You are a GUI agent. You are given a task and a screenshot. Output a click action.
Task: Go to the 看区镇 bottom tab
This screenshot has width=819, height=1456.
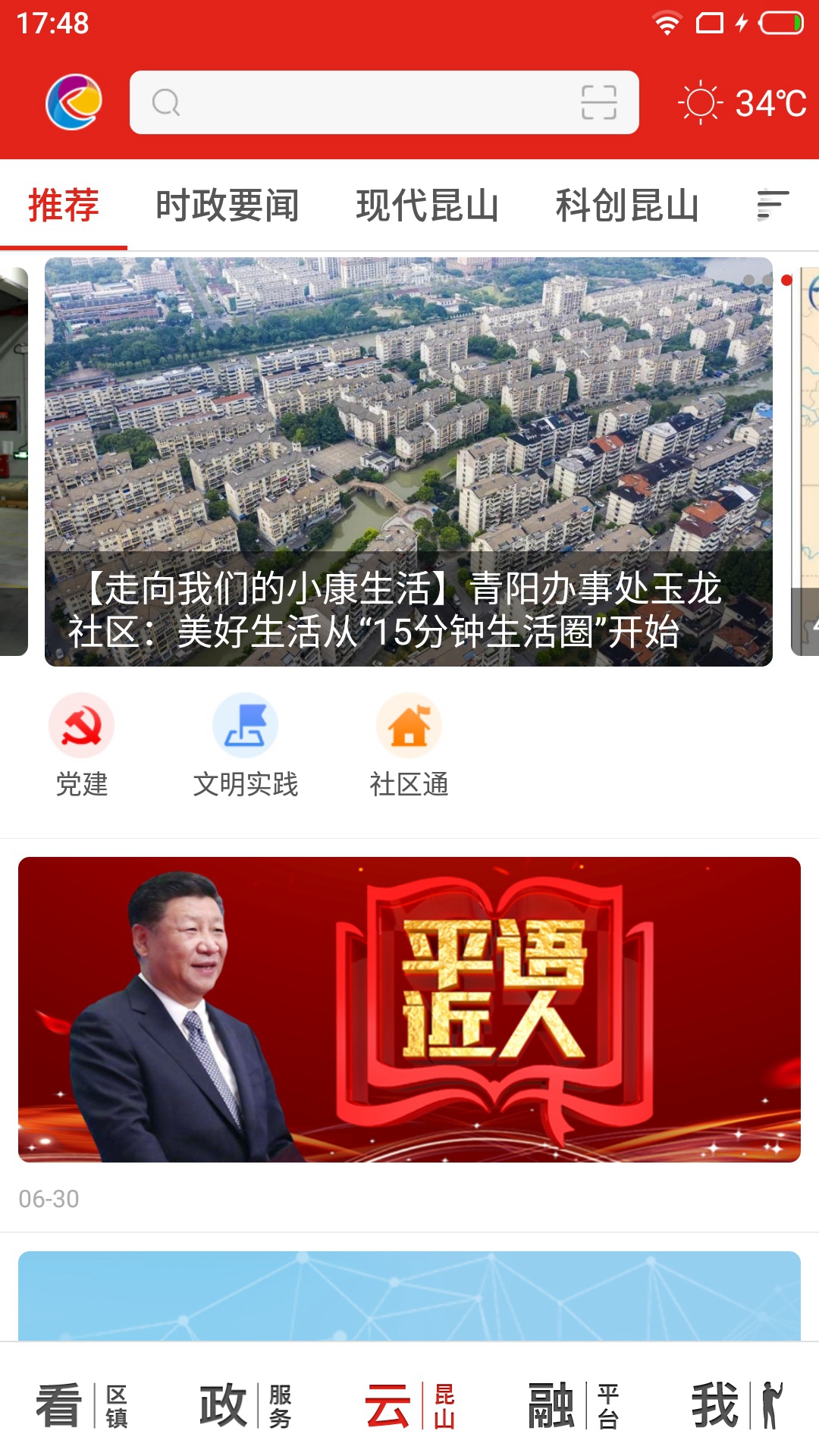click(82, 1405)
